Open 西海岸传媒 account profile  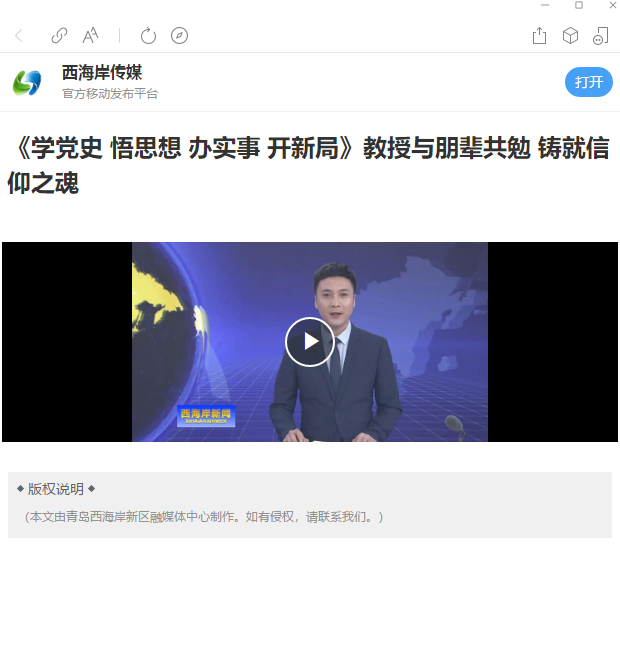[101, 73]
